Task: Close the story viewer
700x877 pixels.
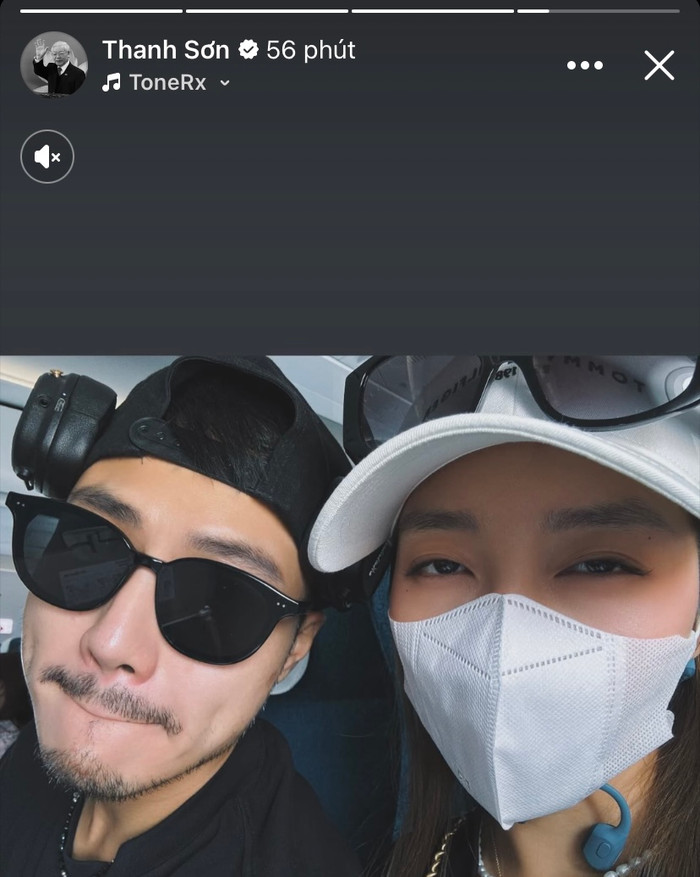Action: click(x=659, y=65)
